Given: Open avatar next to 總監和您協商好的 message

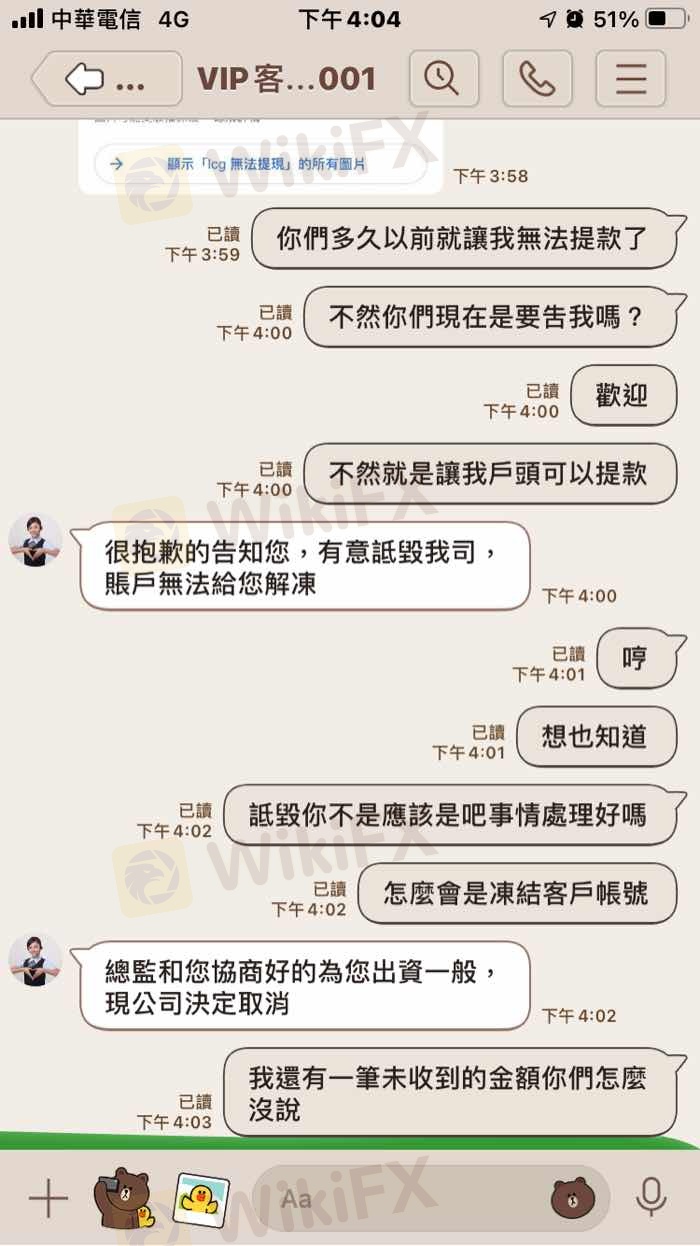Looking at the screenshot, I should pos(36,962).
